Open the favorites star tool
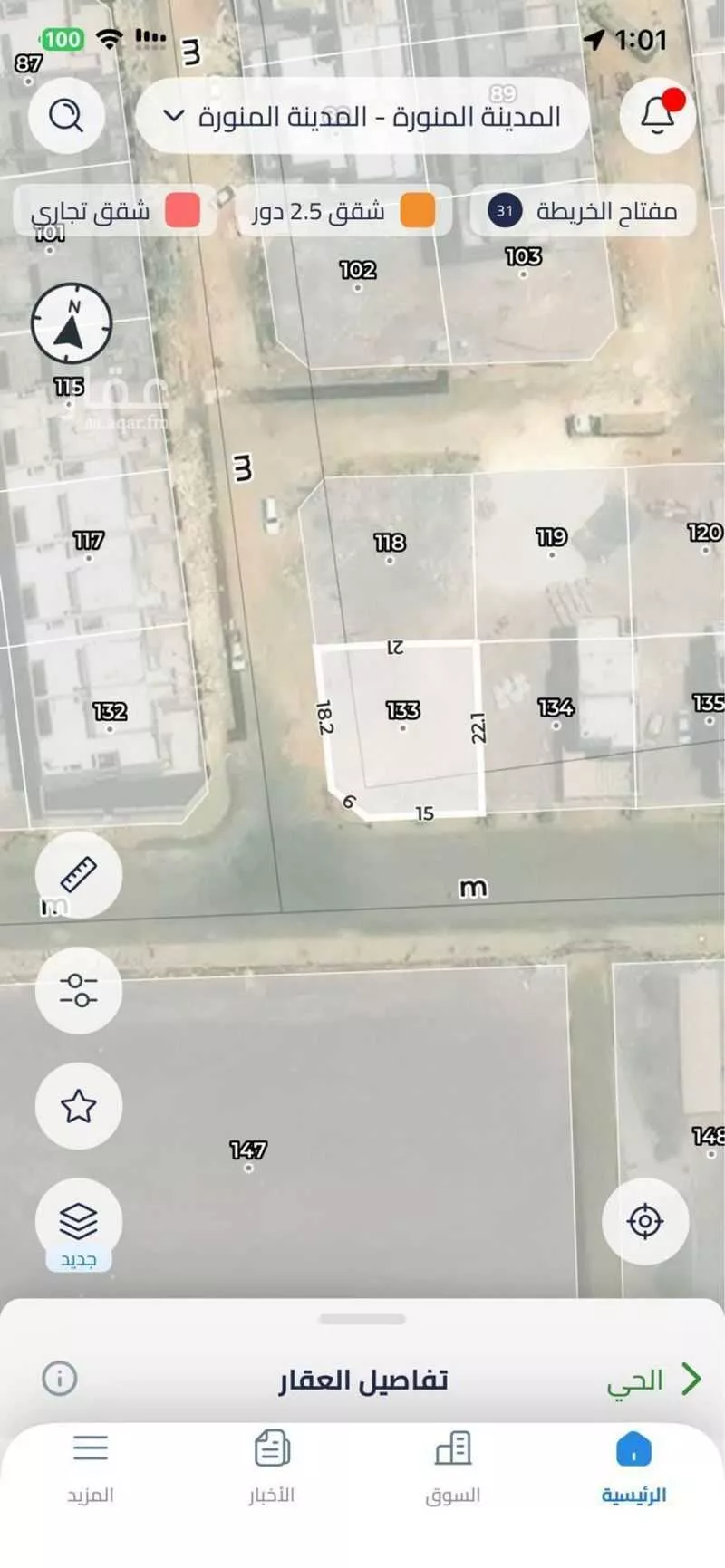This screenshot has height=1568, width=725. coord(78,1107)
